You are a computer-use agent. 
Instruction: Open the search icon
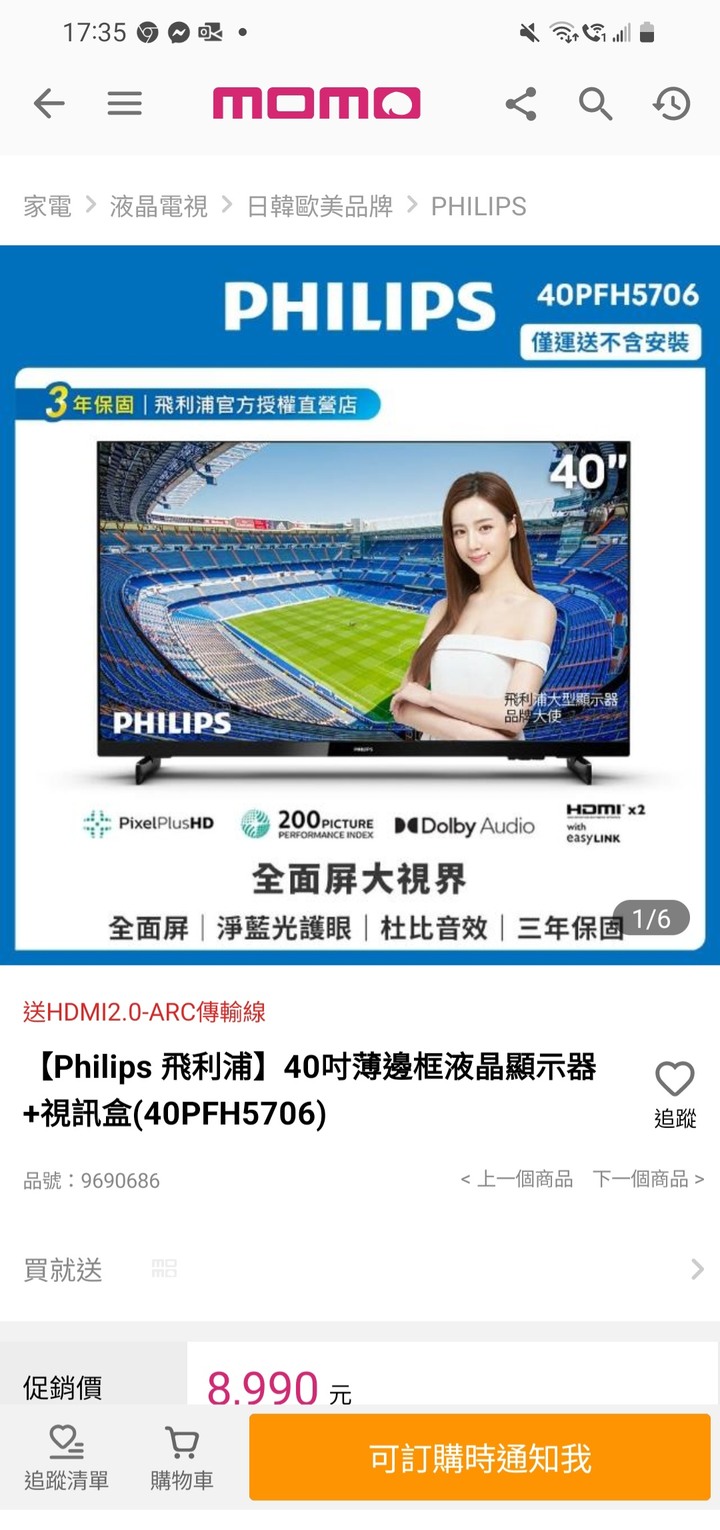pyautogui.click(x=595, y=103)
